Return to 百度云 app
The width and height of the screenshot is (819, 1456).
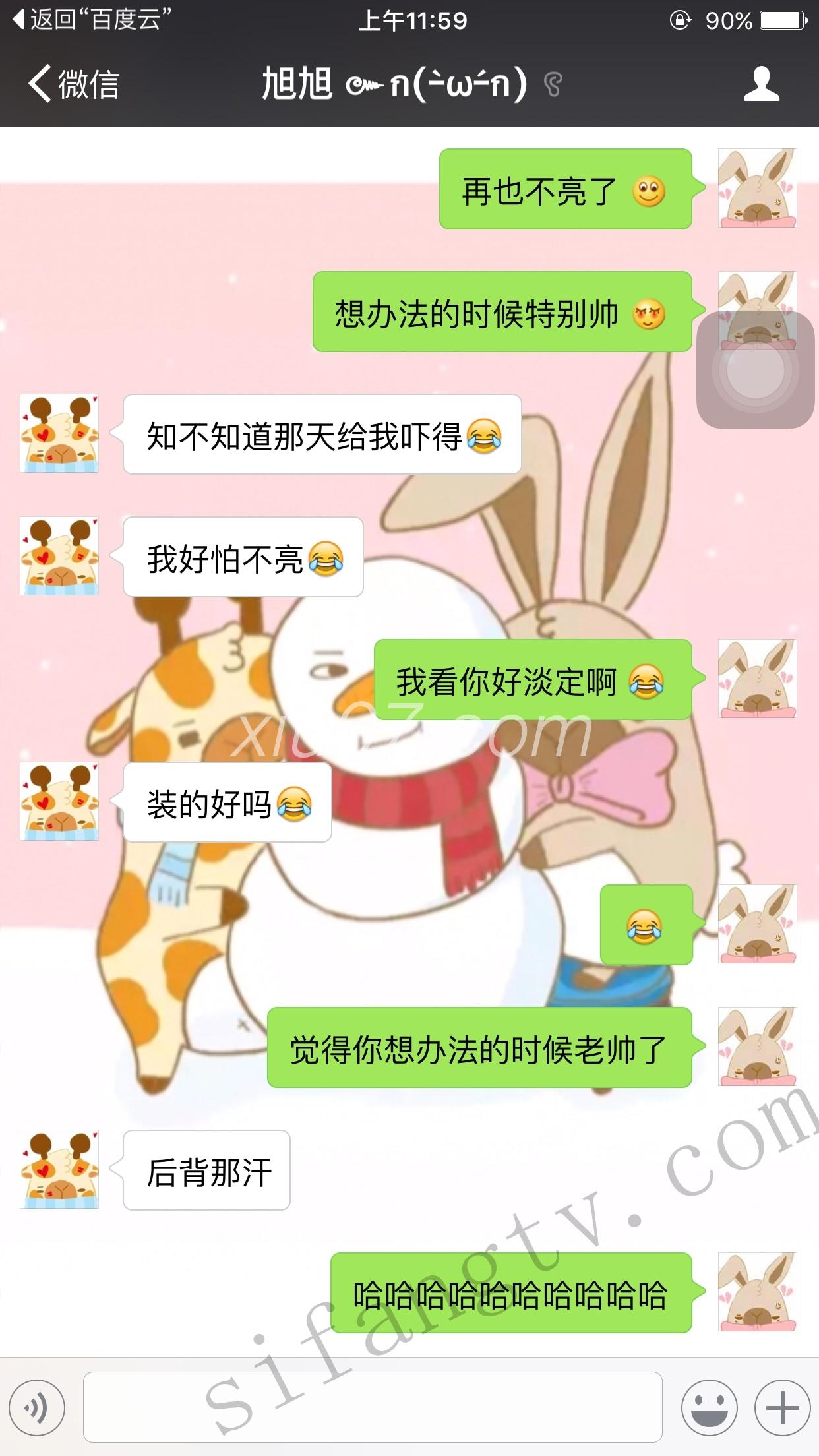[92, 20]
